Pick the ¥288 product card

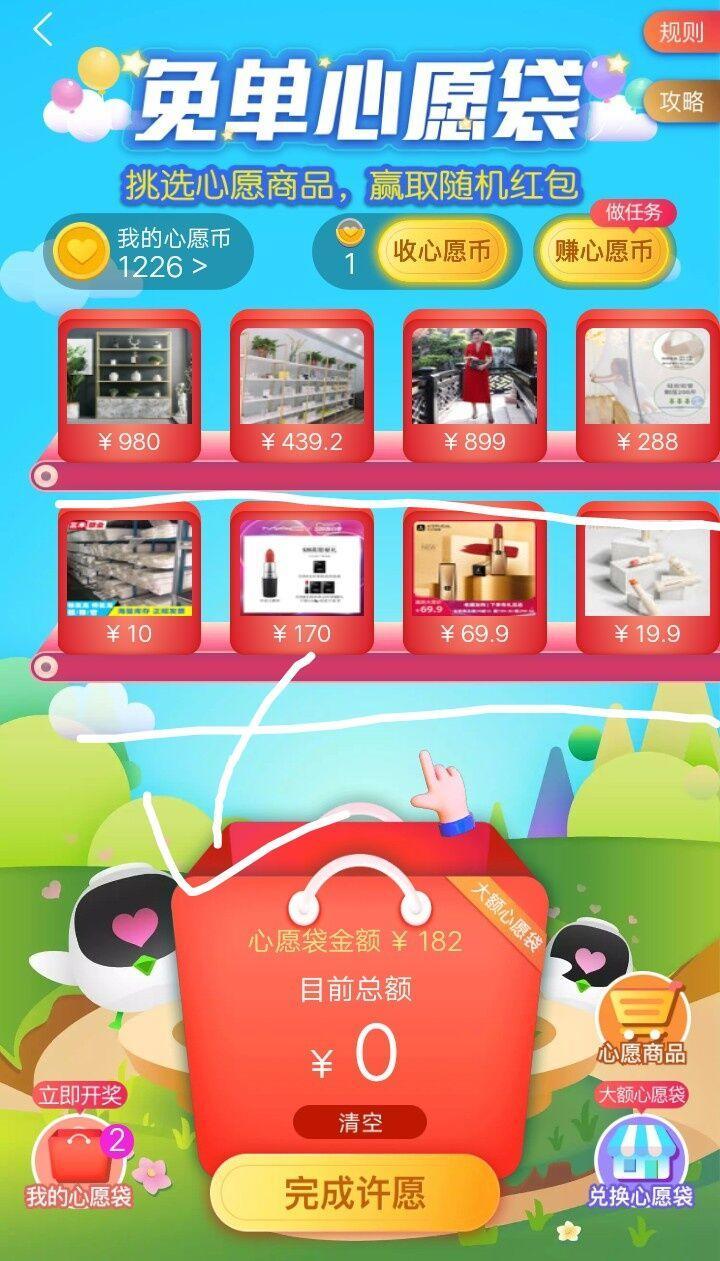pos(646,387)
